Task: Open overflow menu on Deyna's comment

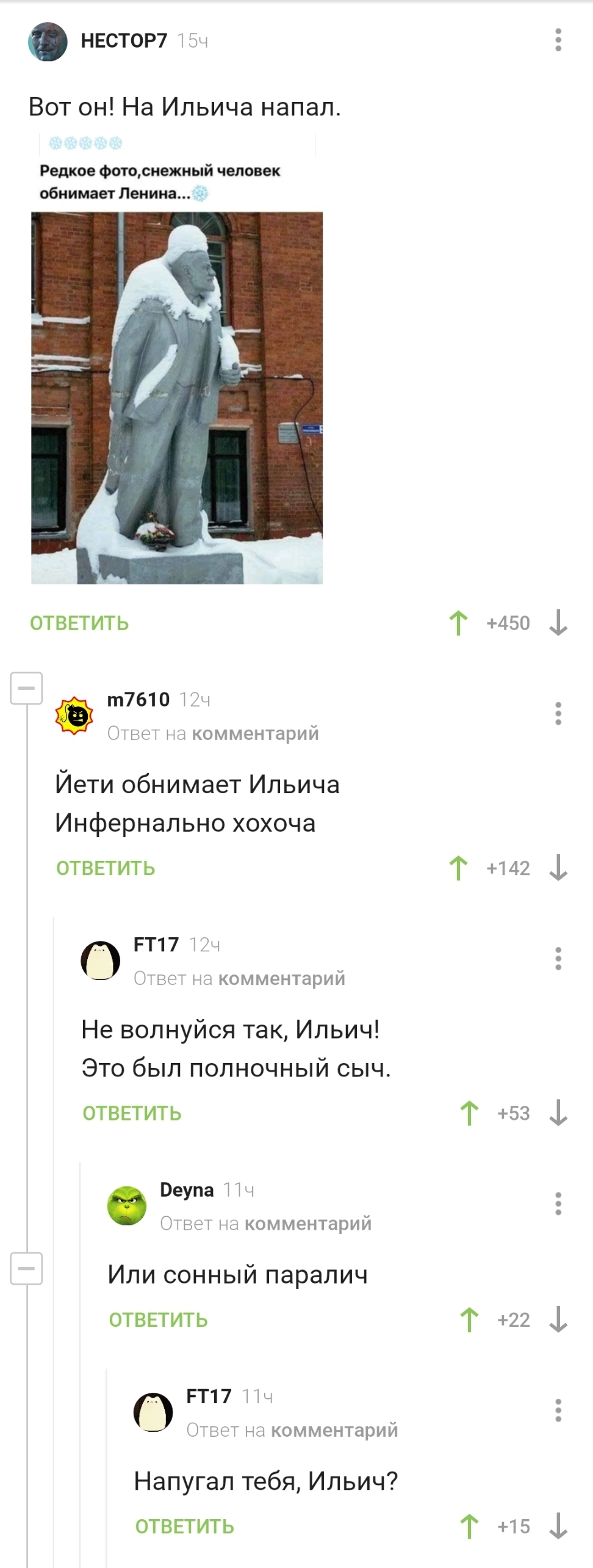Action: [x=558, y=1203]
